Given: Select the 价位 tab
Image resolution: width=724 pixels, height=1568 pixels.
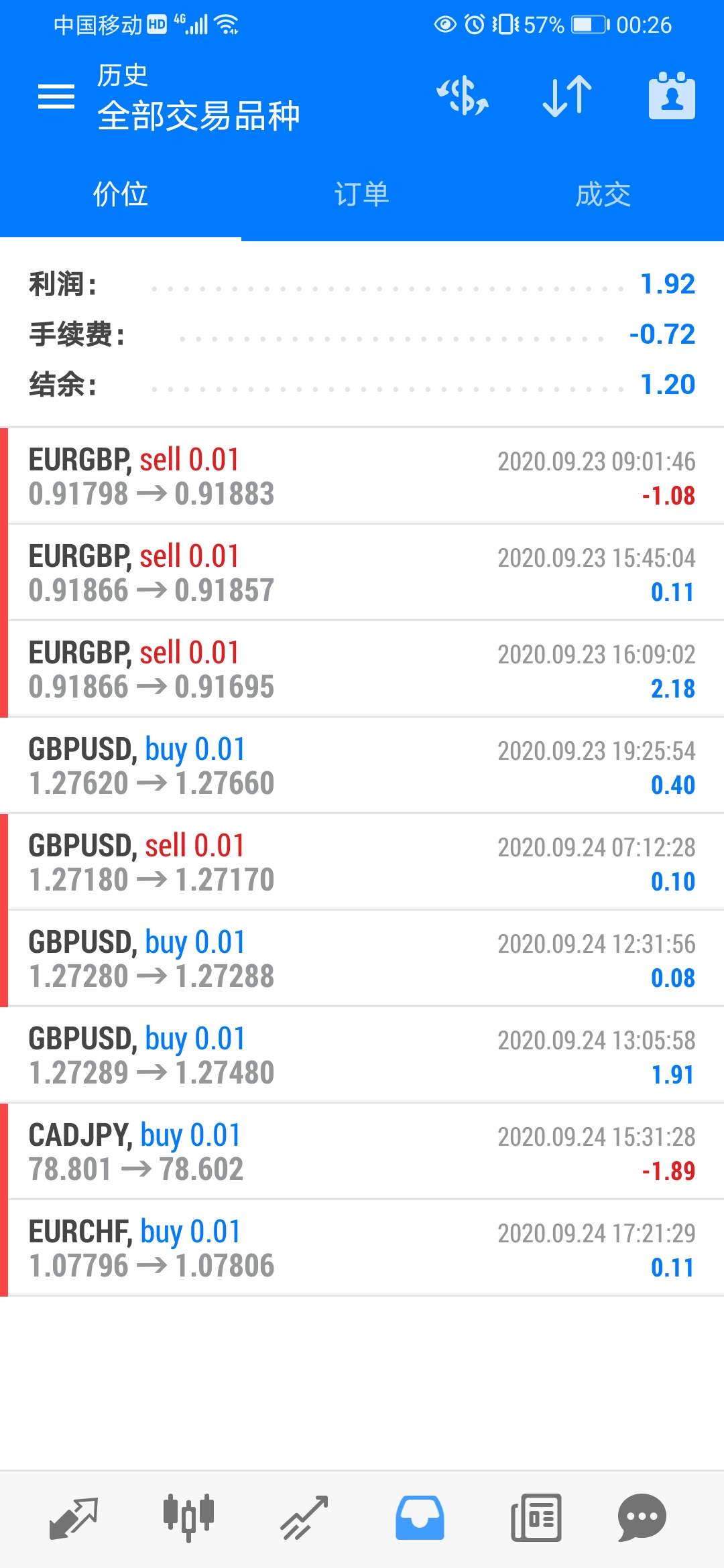Looking at the screenshot, I should click(x=121, y=194).
